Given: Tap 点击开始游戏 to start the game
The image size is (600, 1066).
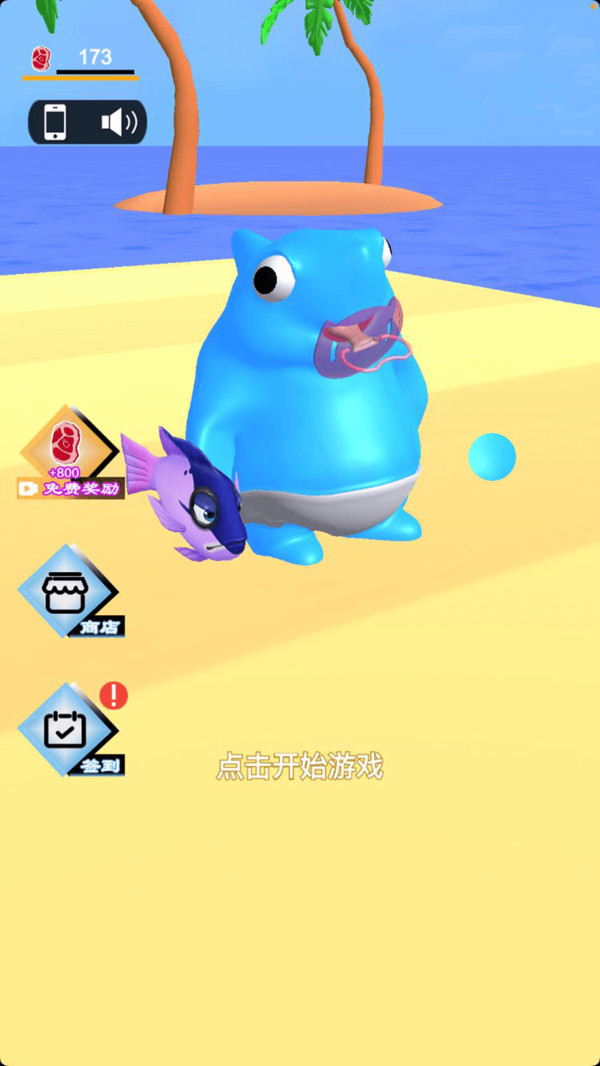Looking at the screenshot, I should pos(300,767).
